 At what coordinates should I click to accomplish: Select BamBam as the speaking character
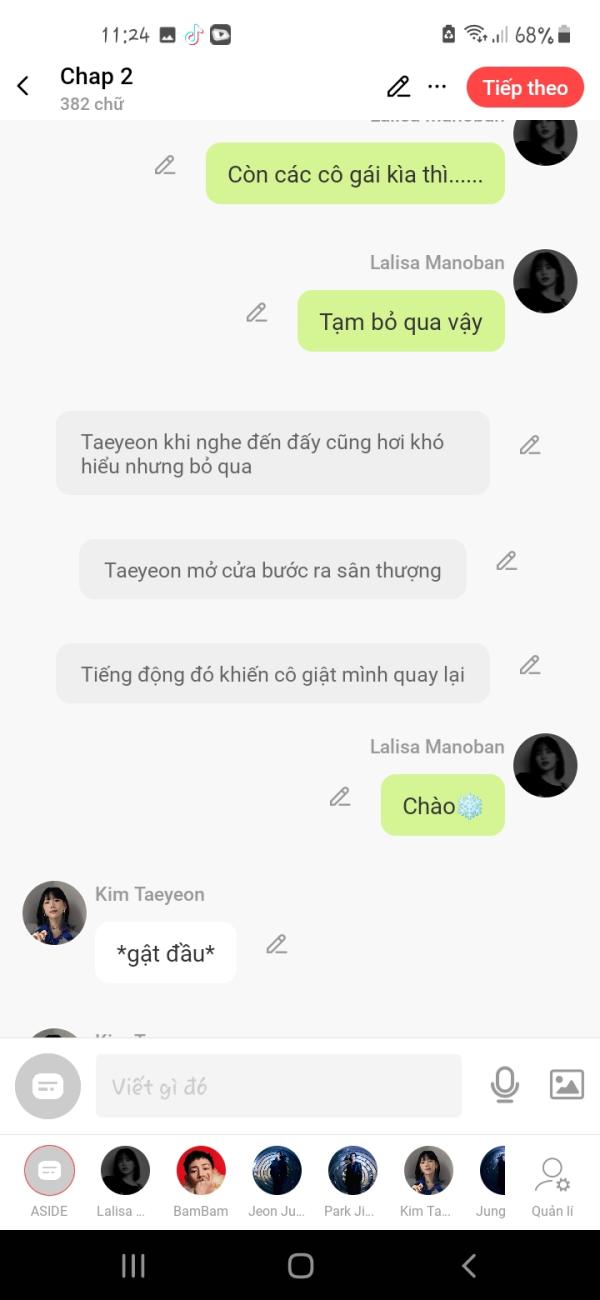[201, 1171]
